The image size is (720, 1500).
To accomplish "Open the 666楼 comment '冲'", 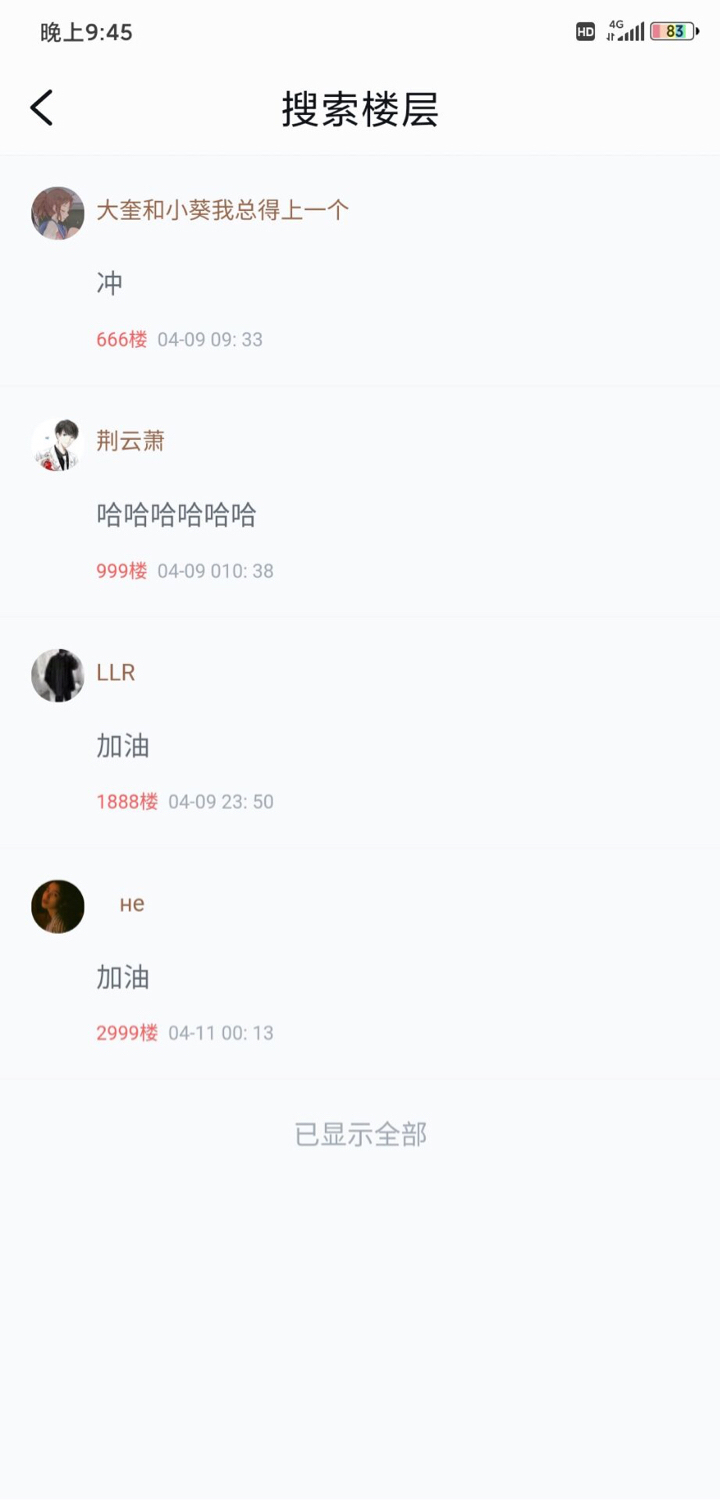I will pos(110,284).
